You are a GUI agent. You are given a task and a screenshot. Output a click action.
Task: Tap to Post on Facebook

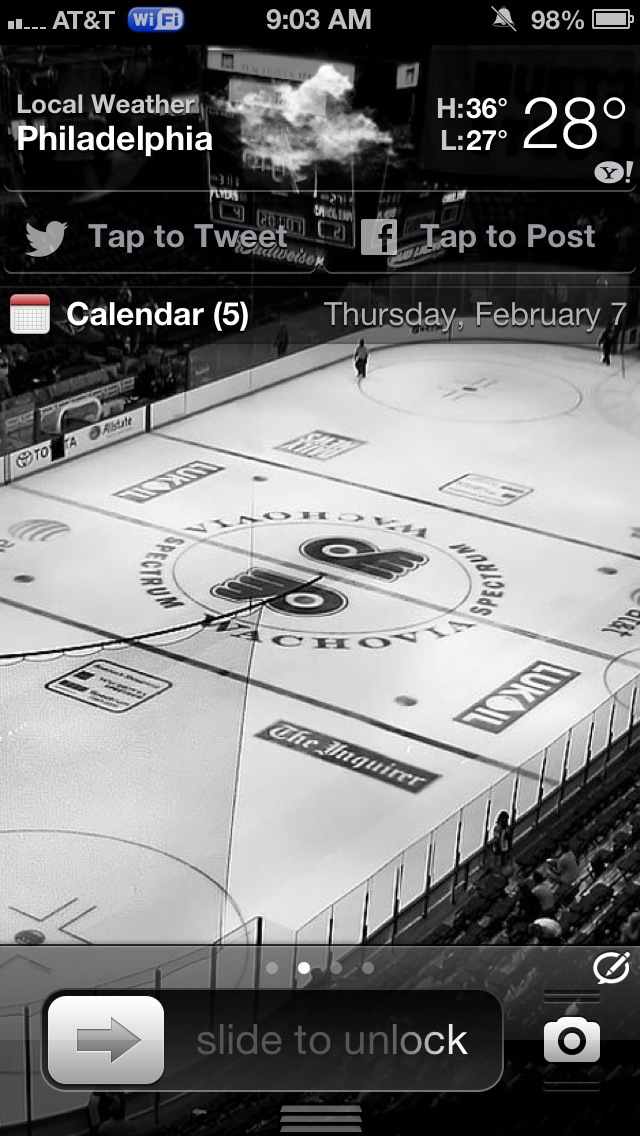click(x=480, y=237)
